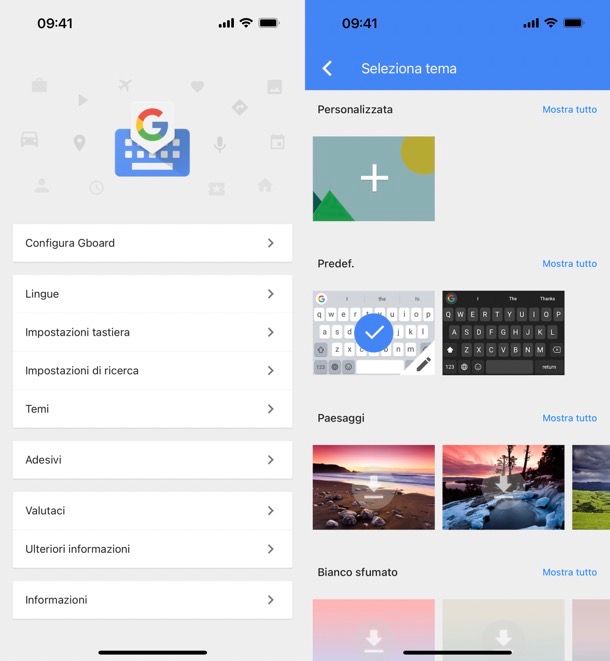Viewport: 610px width, 661px height.
Task: Show all Predef. themes
Action: 569,264
